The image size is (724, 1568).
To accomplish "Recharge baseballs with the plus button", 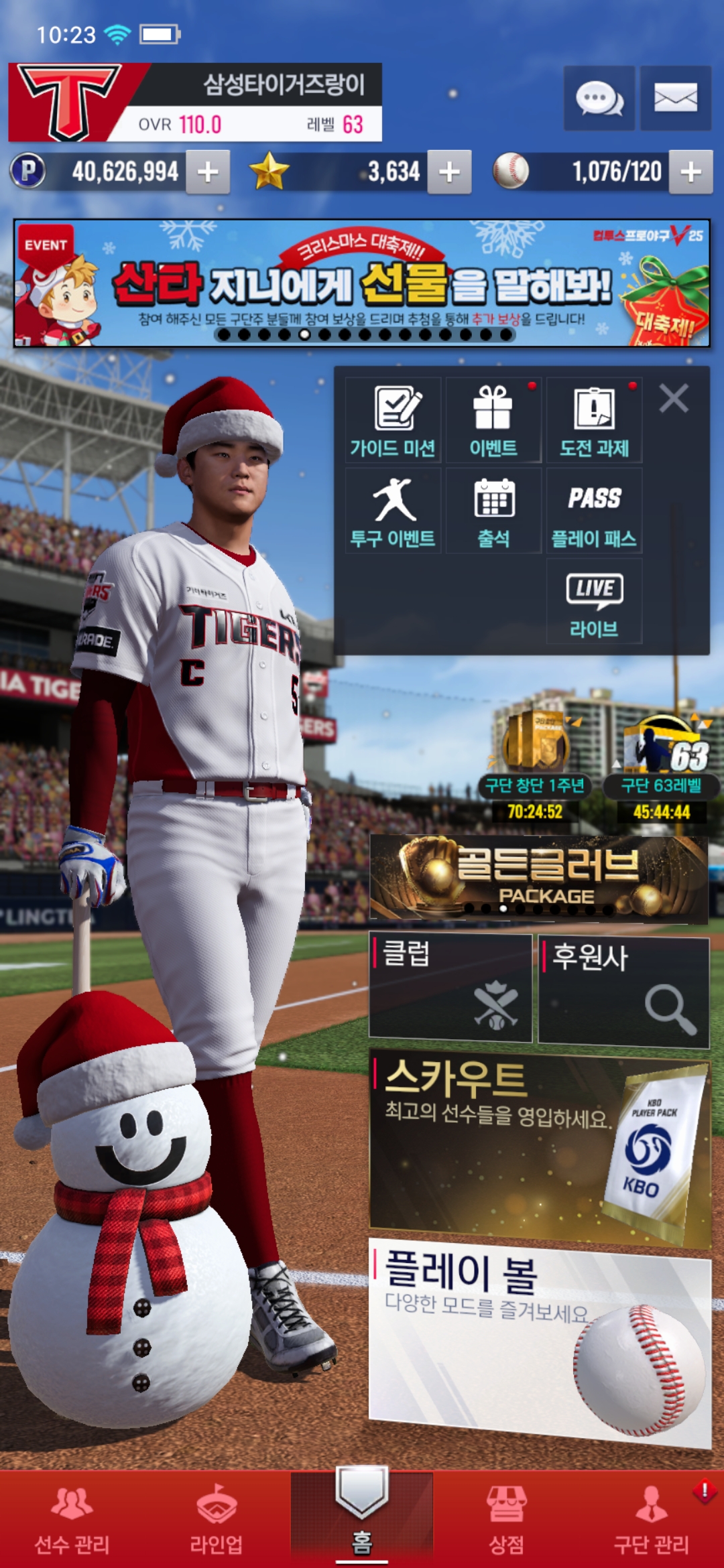I will pos(690,172).
